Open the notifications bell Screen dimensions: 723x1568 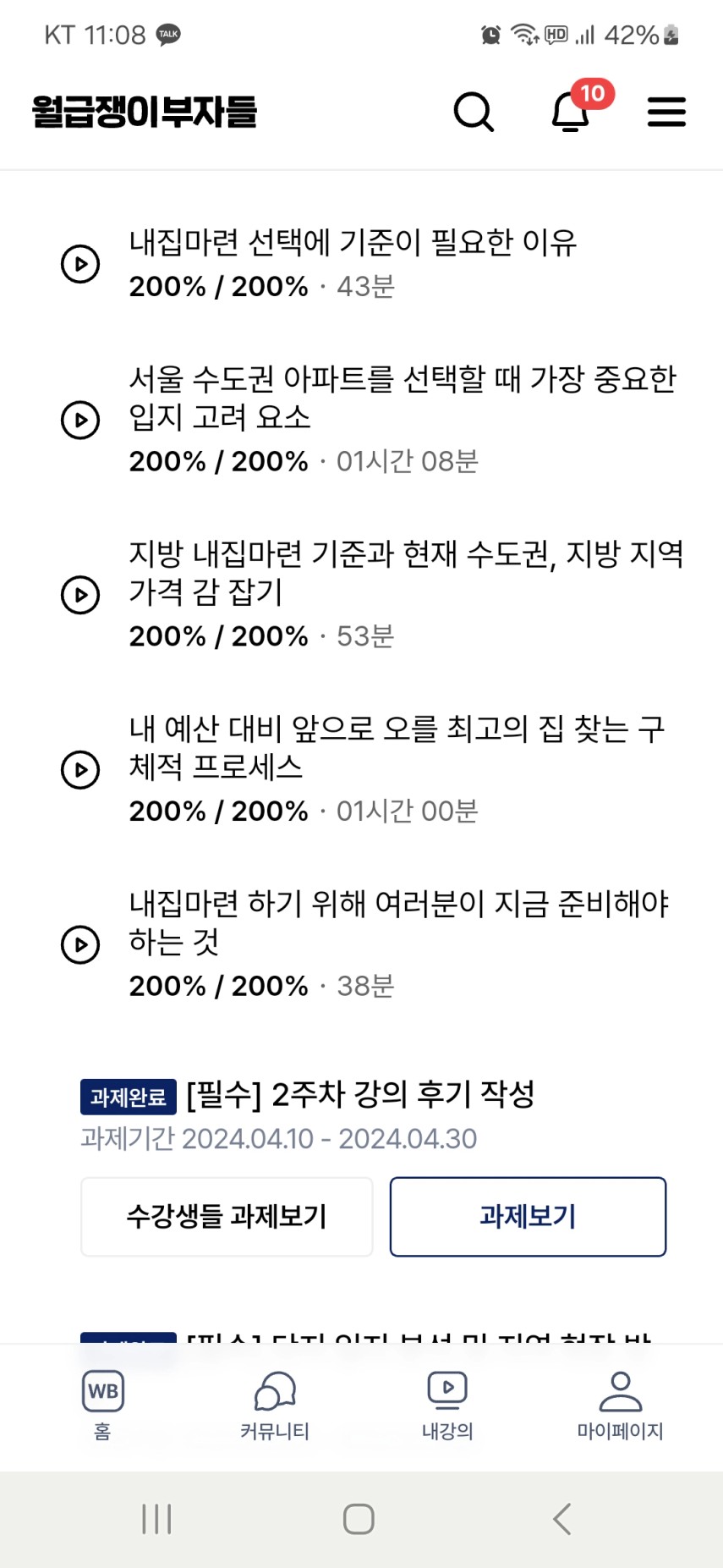tap(571, 112)
